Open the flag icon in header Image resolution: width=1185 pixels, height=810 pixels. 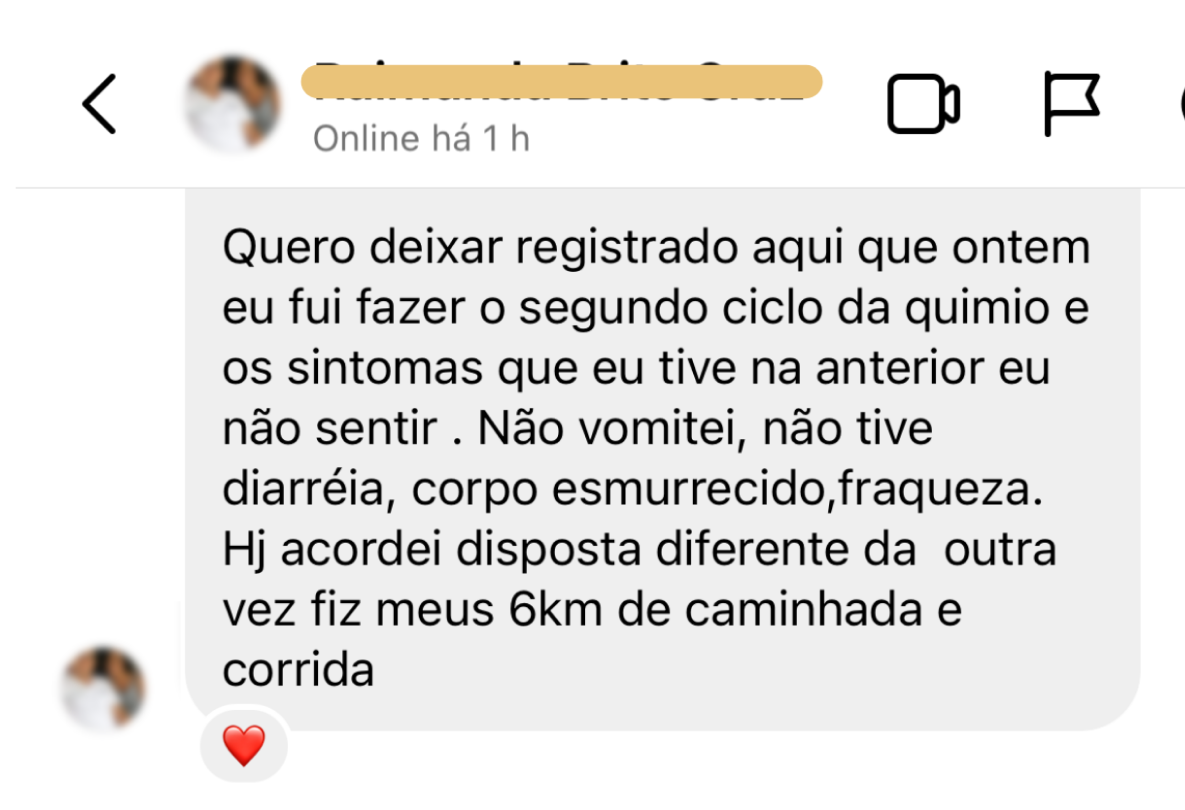pyautogui.click(x=1071, y=103)
